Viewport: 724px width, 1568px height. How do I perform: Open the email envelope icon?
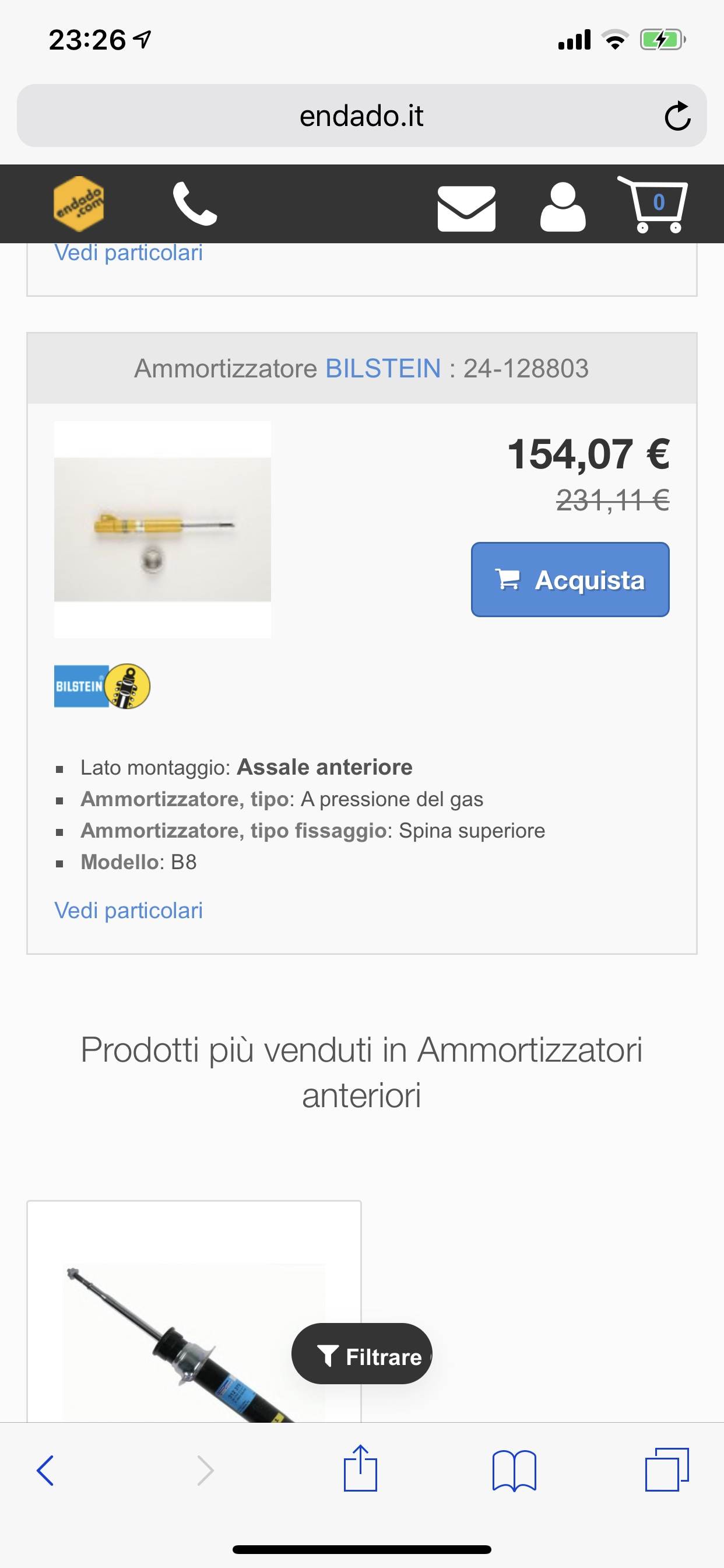466,208
